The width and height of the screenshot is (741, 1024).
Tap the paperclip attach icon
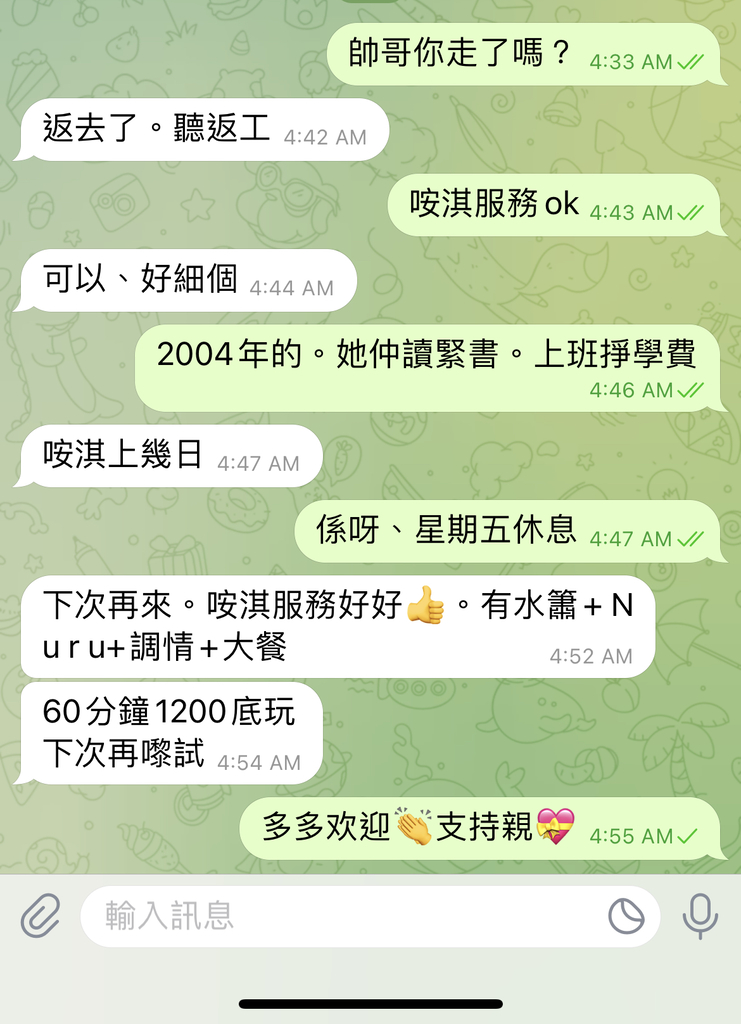pyautogui.click(x=40, y=915)
